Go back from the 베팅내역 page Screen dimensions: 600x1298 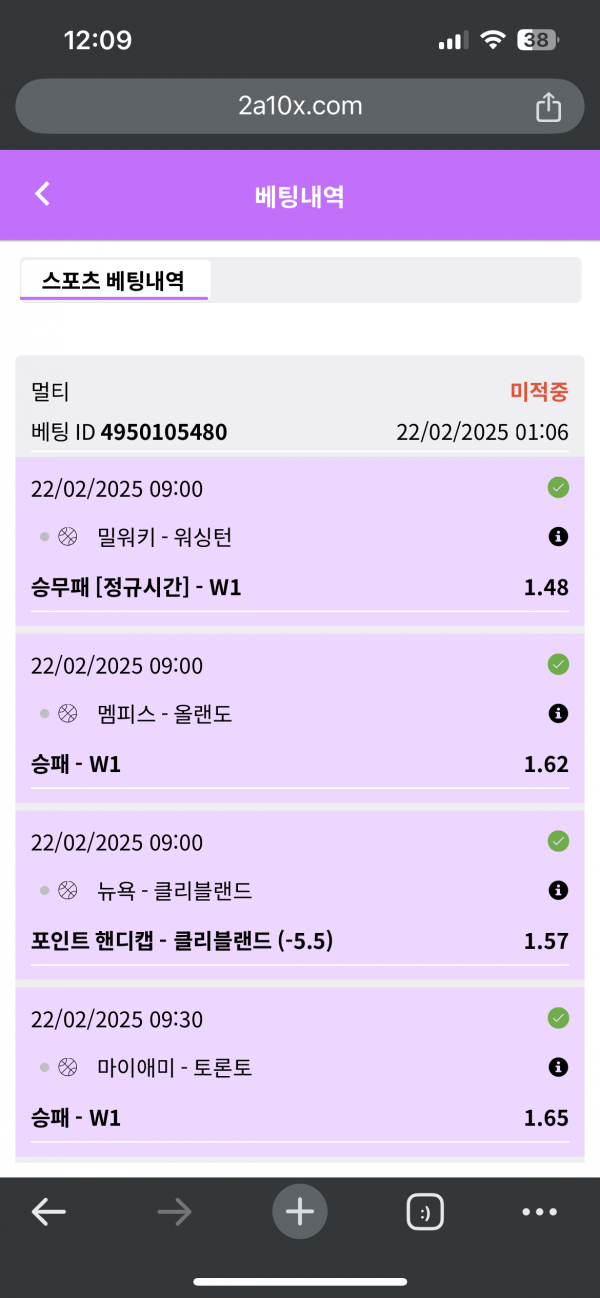pyautogui.click(x=42, y=194)
